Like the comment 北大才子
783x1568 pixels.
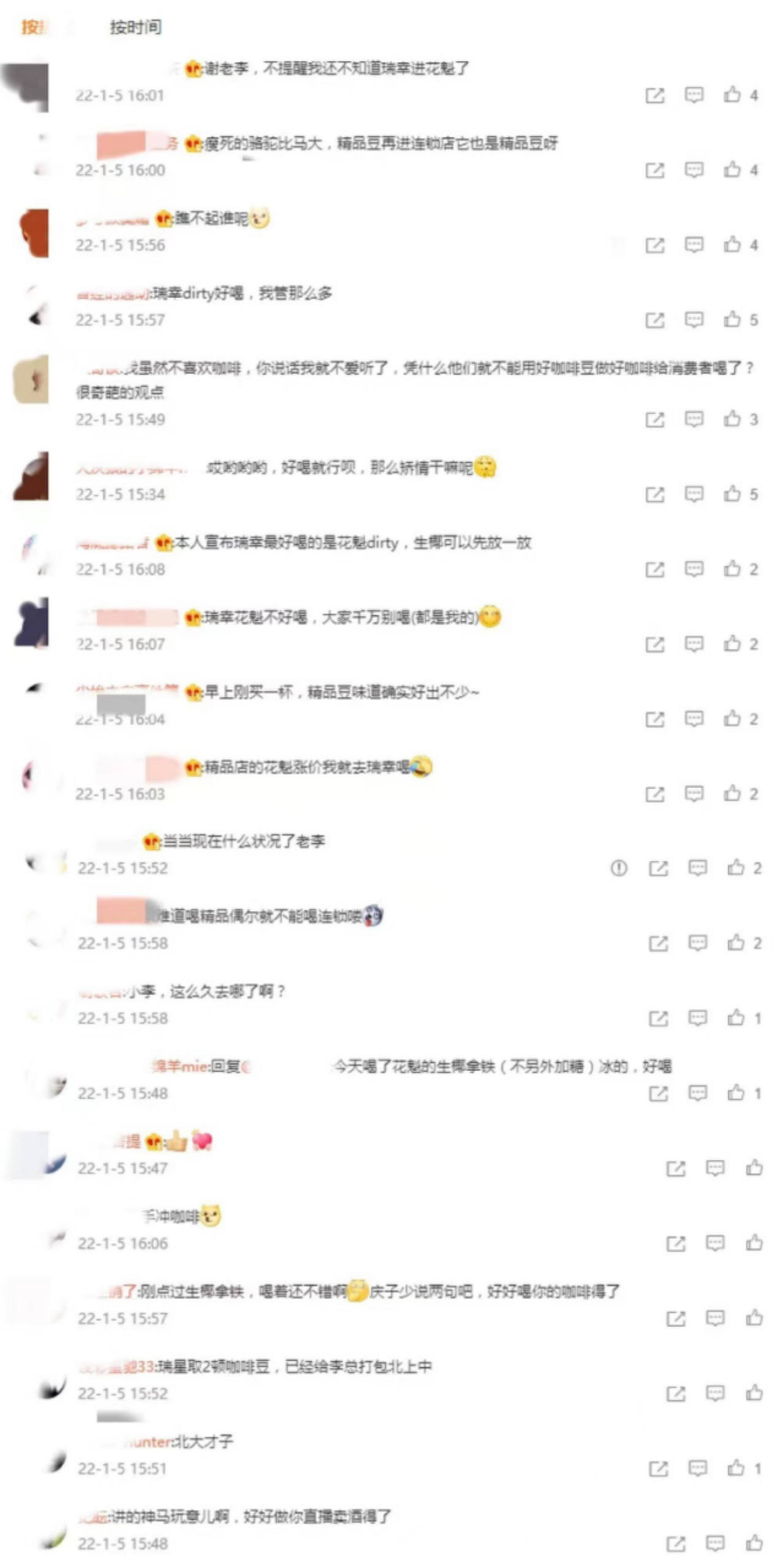click(x=736, y=1468)
